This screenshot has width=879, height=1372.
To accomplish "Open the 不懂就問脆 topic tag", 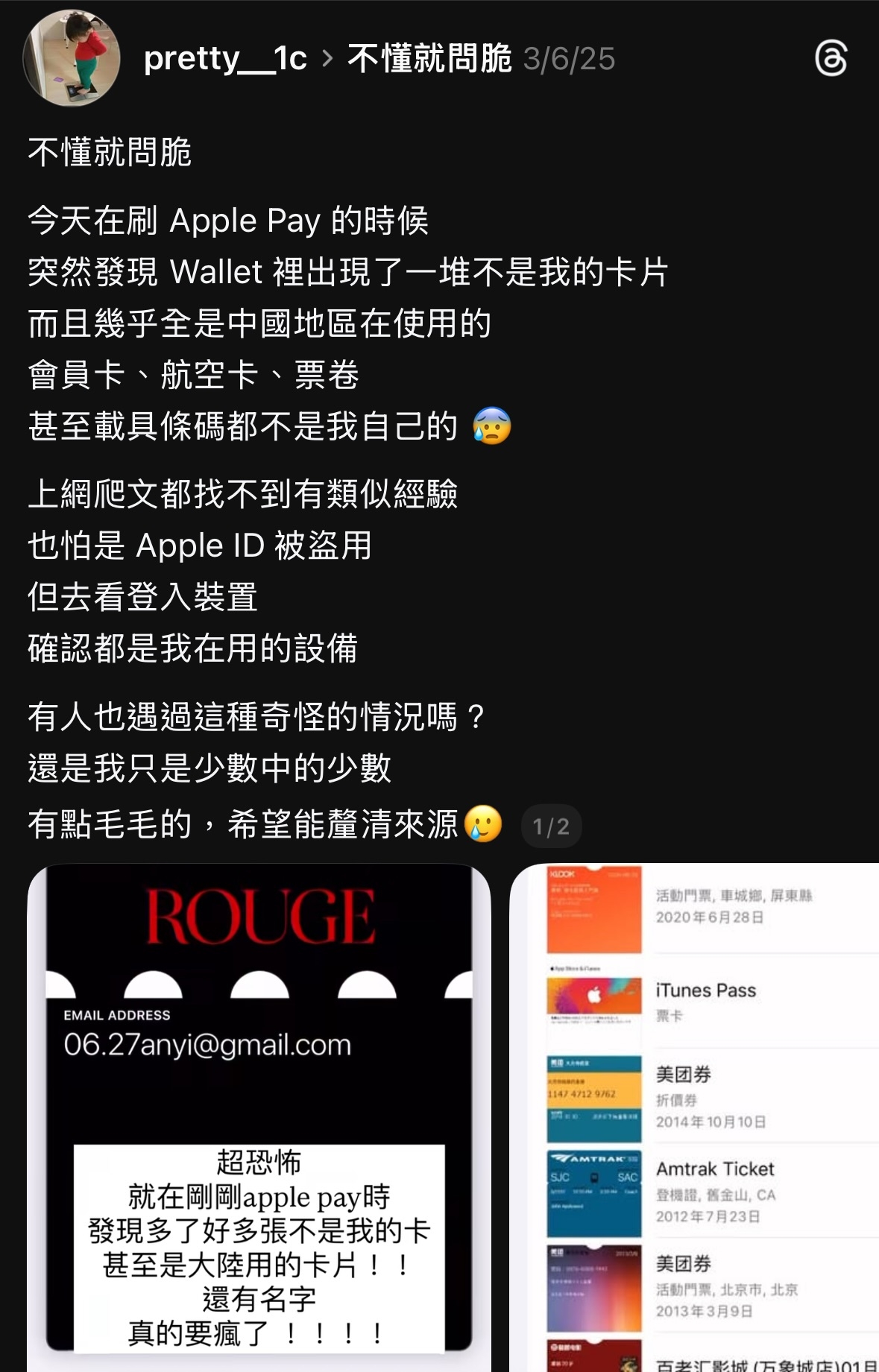I will (429, 58).
